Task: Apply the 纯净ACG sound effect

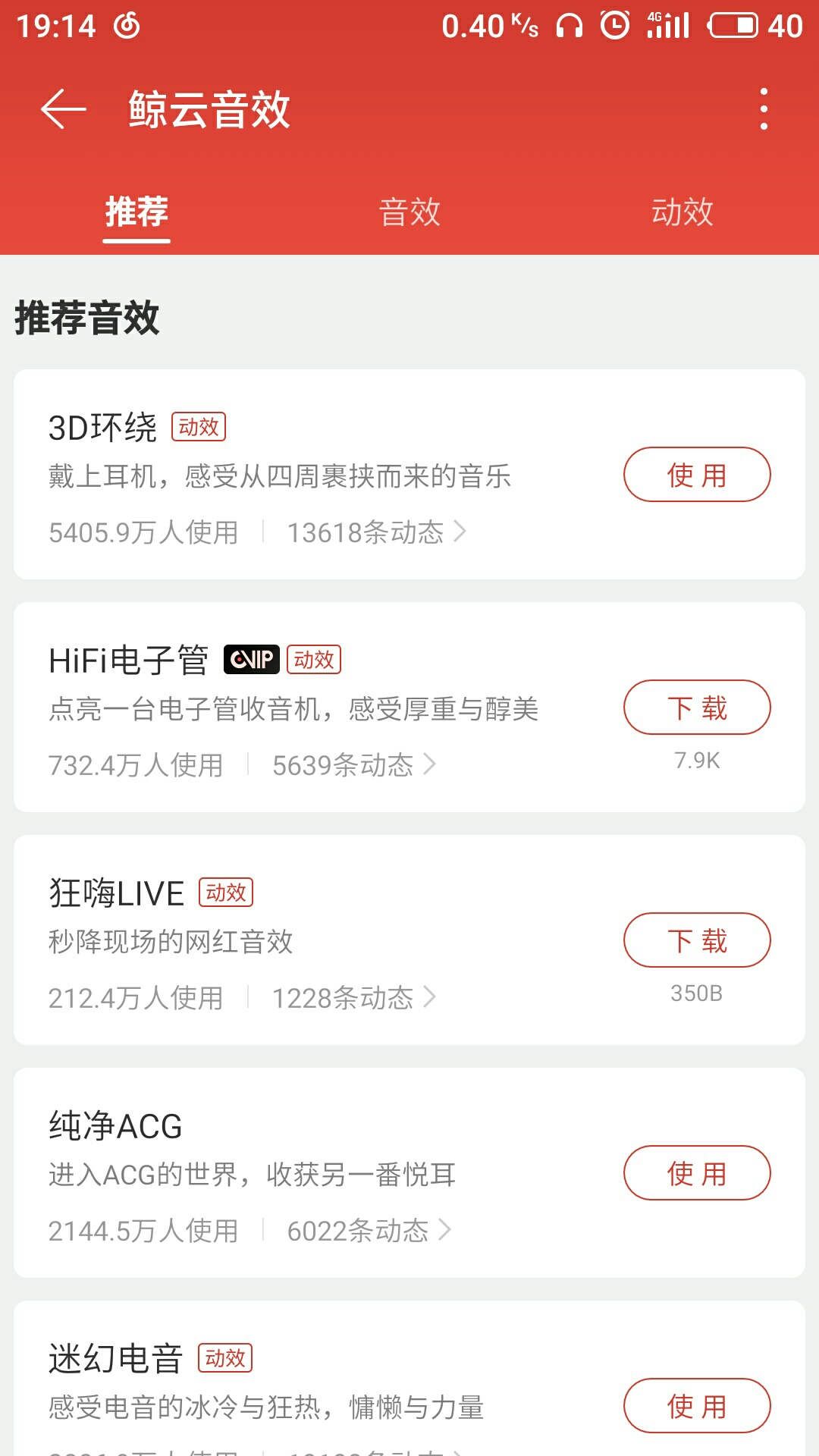Action: pos(697,1173)
